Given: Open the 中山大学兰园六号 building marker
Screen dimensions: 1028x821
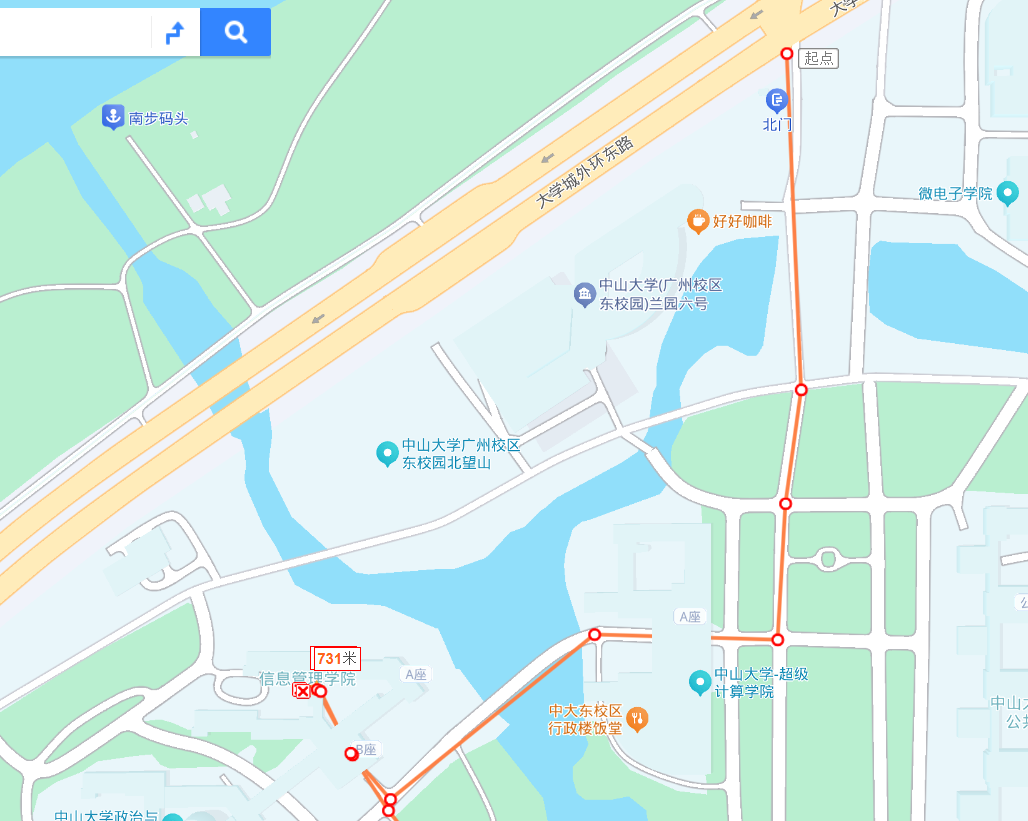Looking at the screenshot, I should coord(585,294).
